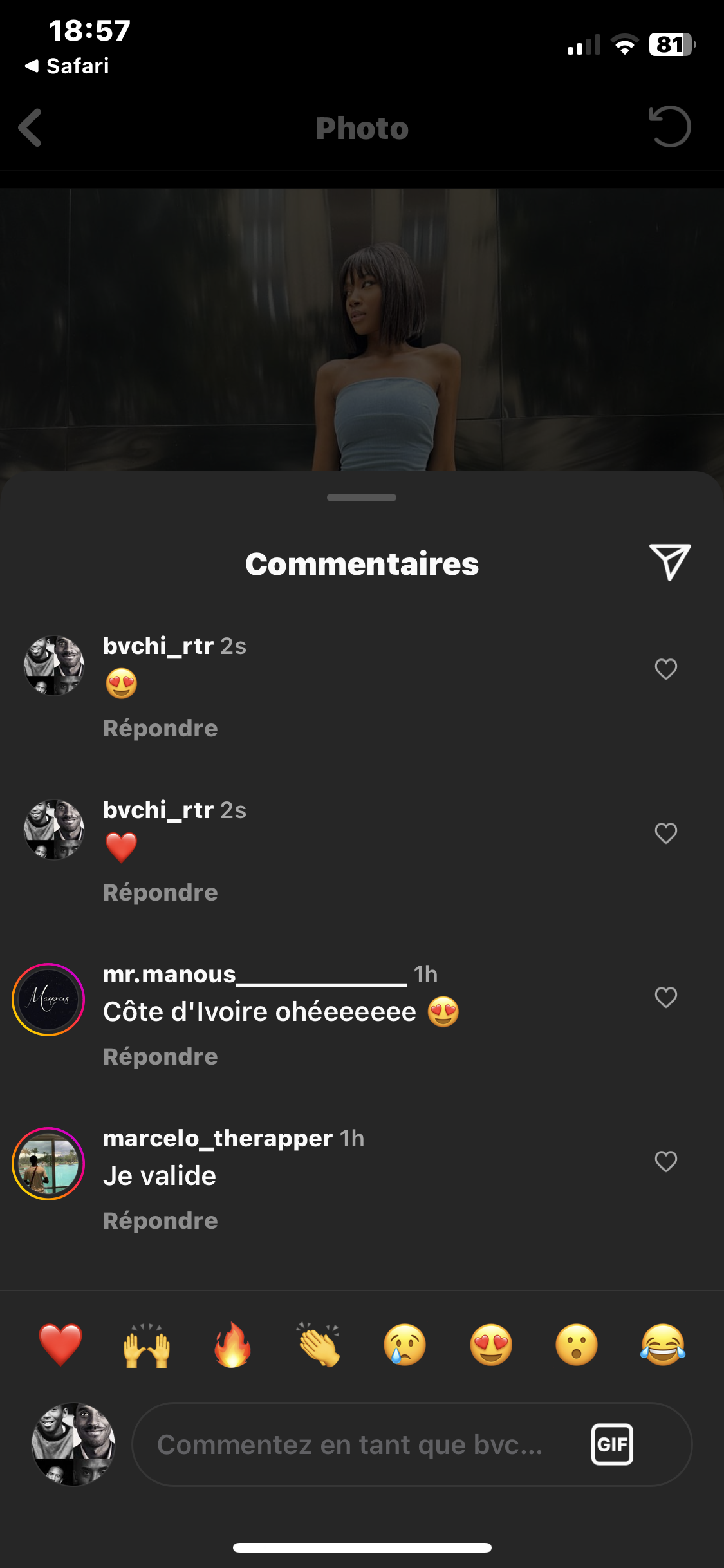Pick the raised hands emoji

pos(147,1345)
